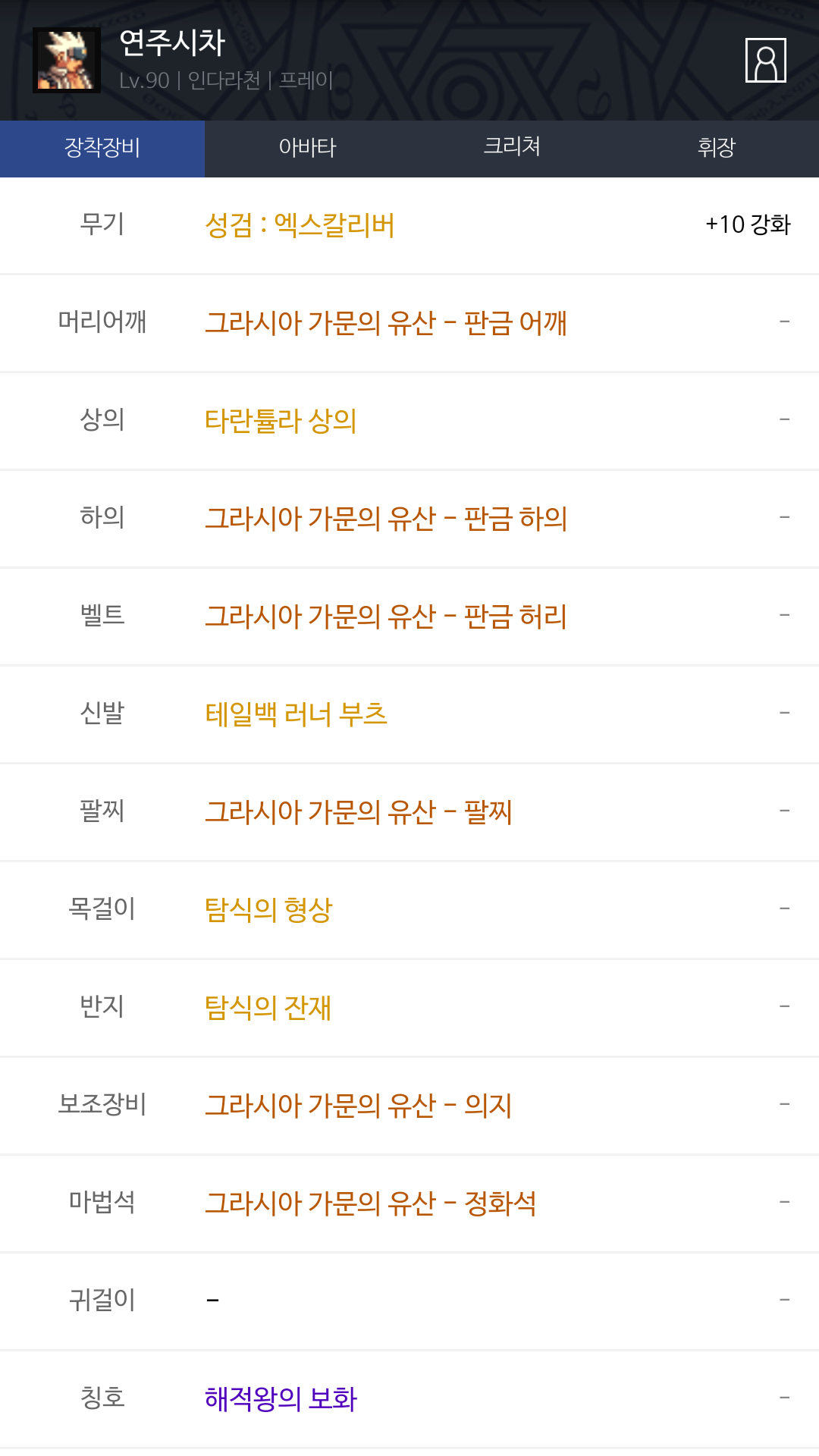The image size is (819, 1456).
Task: Open 그라시아 가문의 유산 - 판금 허리 item
Action: 385,617
